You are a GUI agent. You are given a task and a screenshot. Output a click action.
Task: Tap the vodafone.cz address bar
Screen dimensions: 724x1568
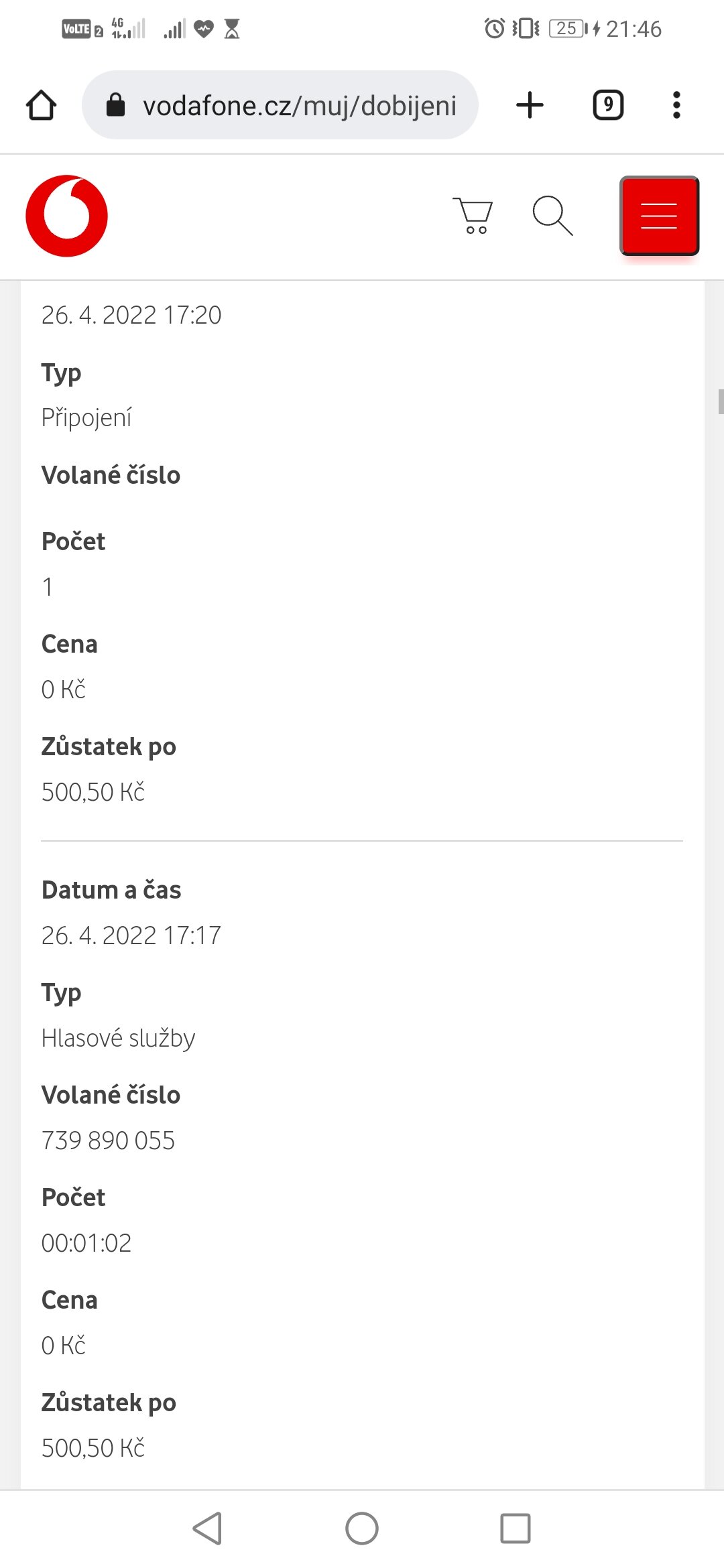click(x=280, y=105)
